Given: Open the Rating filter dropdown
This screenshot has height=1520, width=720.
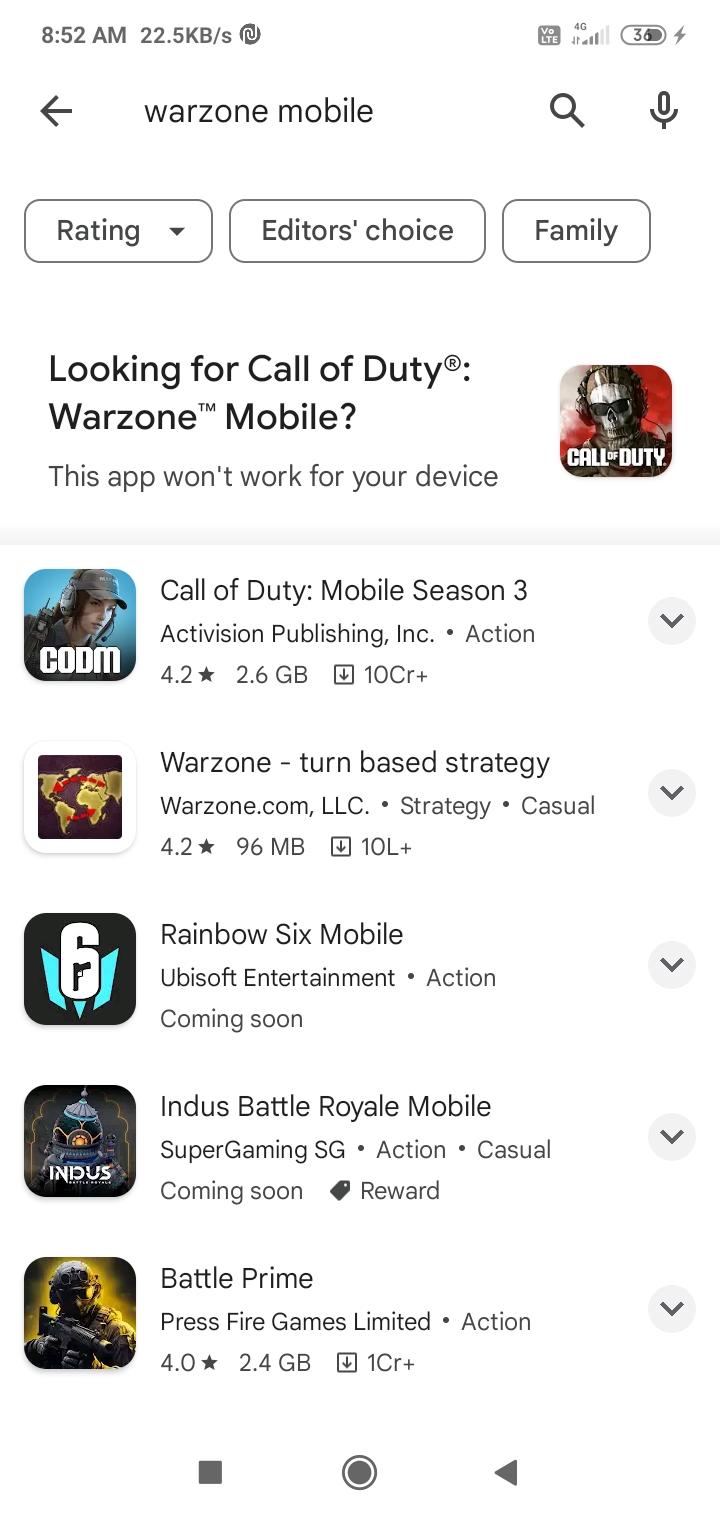Looking at the screenshot, I should click(x=118, y=231).
